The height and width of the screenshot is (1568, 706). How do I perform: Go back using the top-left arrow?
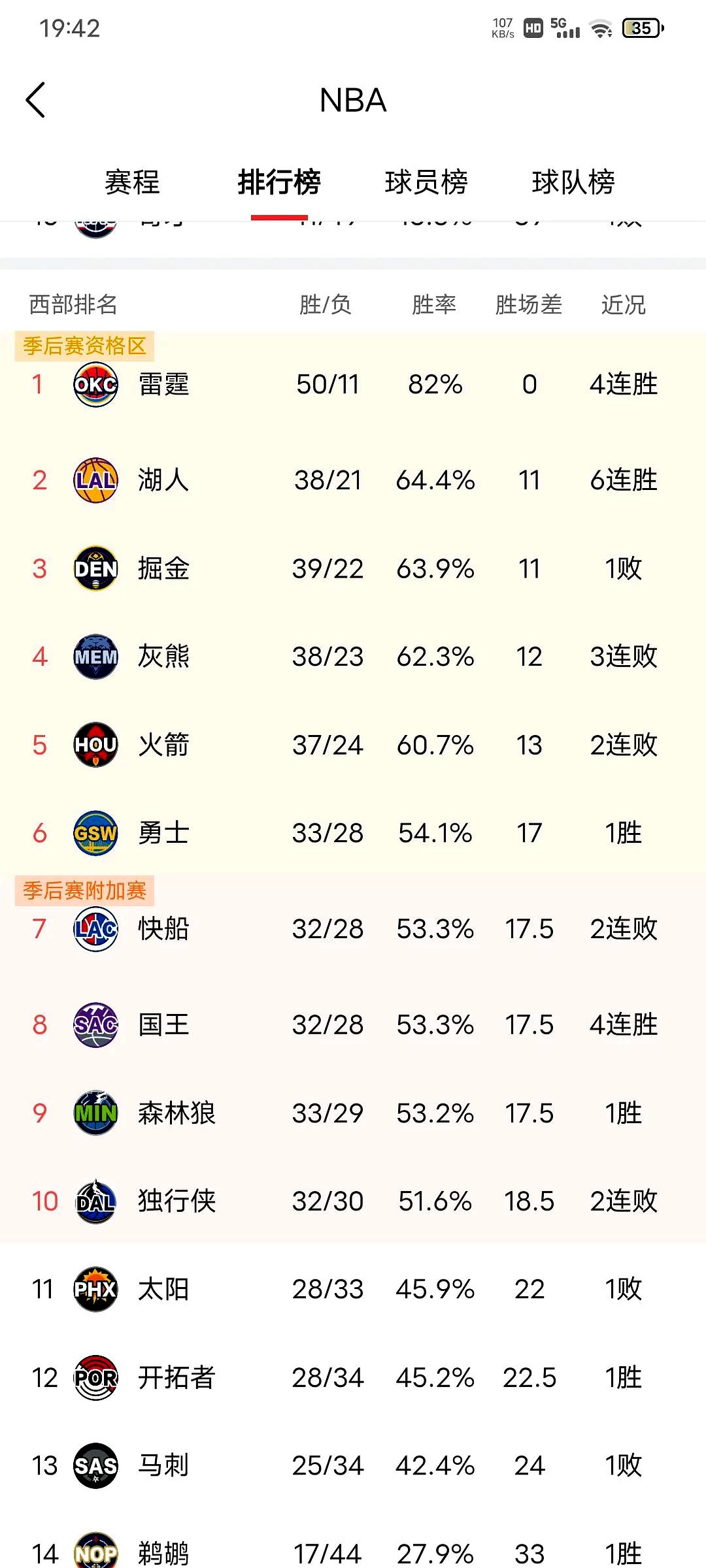point(36,100)
